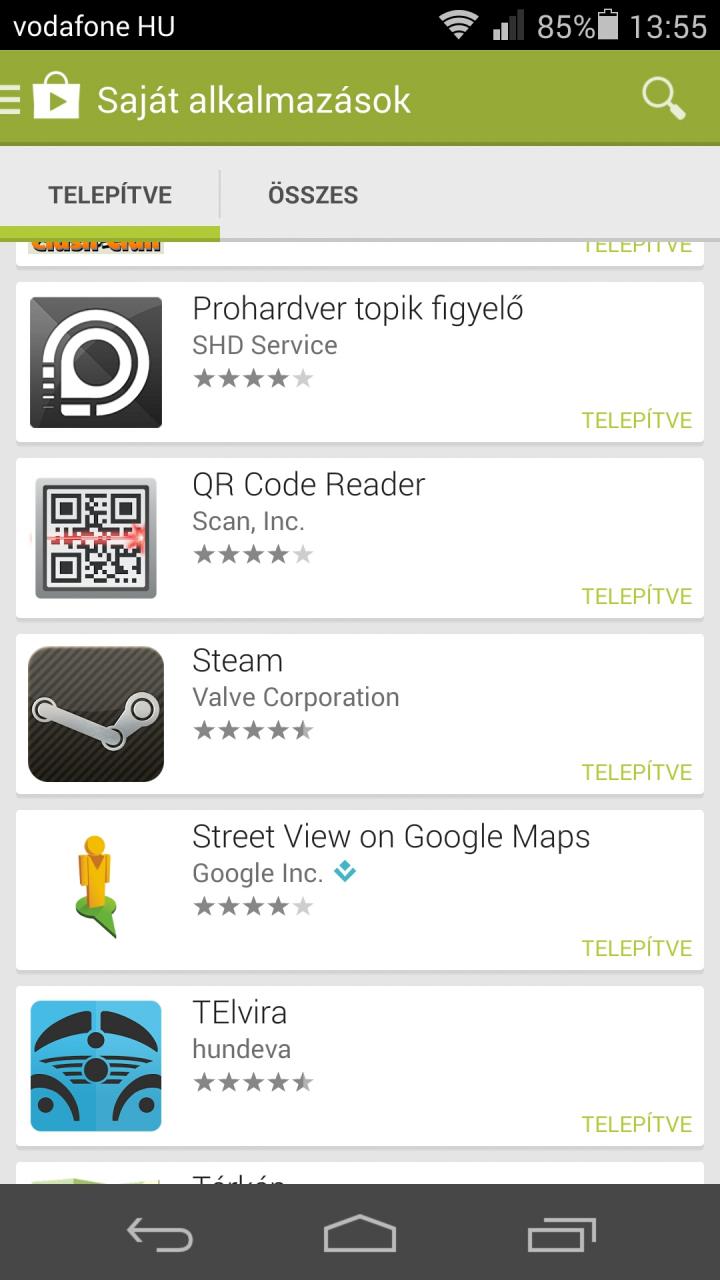Viewport: 720px width, 1280px height.
Task: Open the search magnifier icon
Action: point(664,99)
